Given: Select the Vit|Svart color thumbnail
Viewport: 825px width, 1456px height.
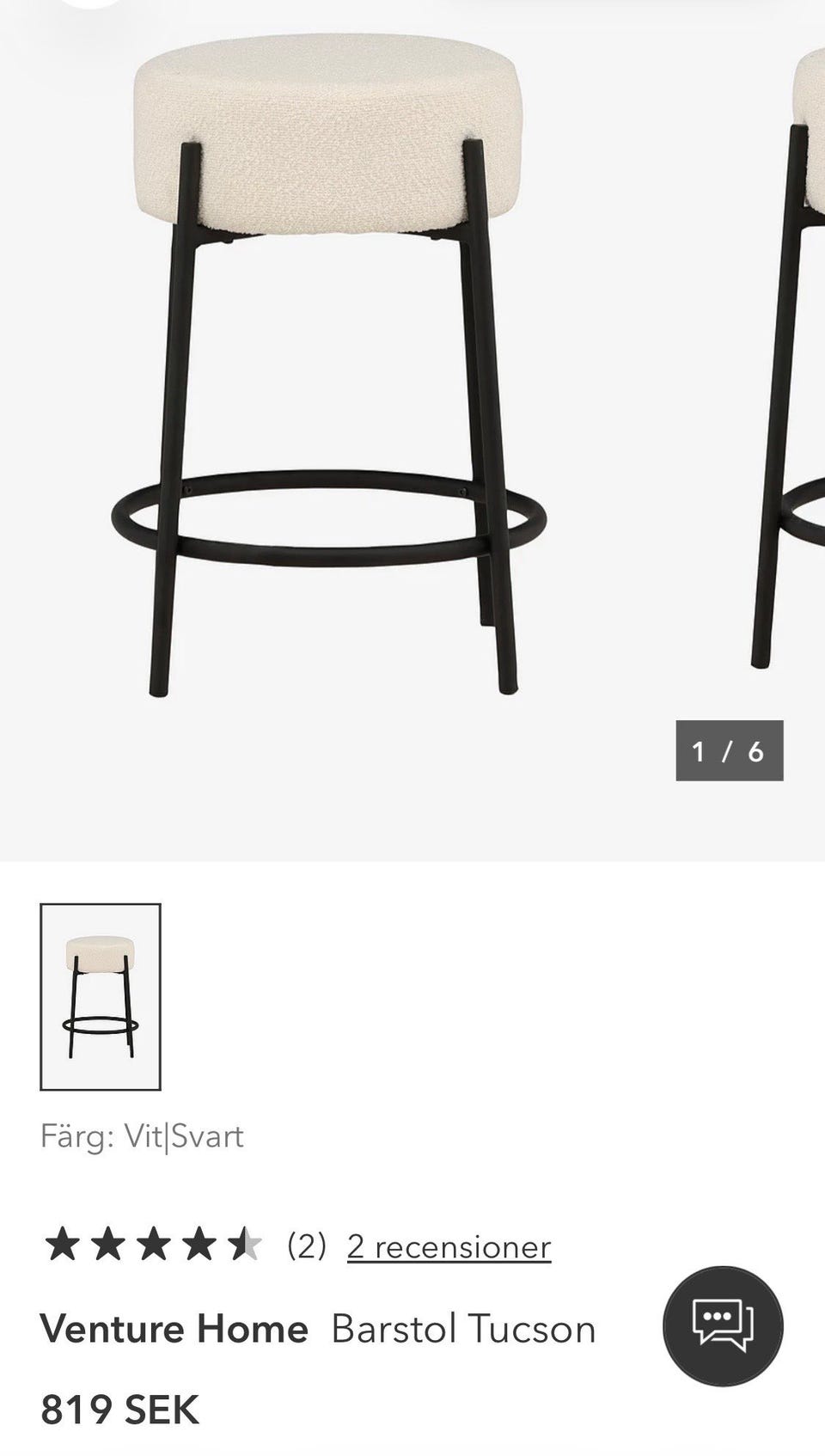Looking at the screenshot, I should [101, 996].
